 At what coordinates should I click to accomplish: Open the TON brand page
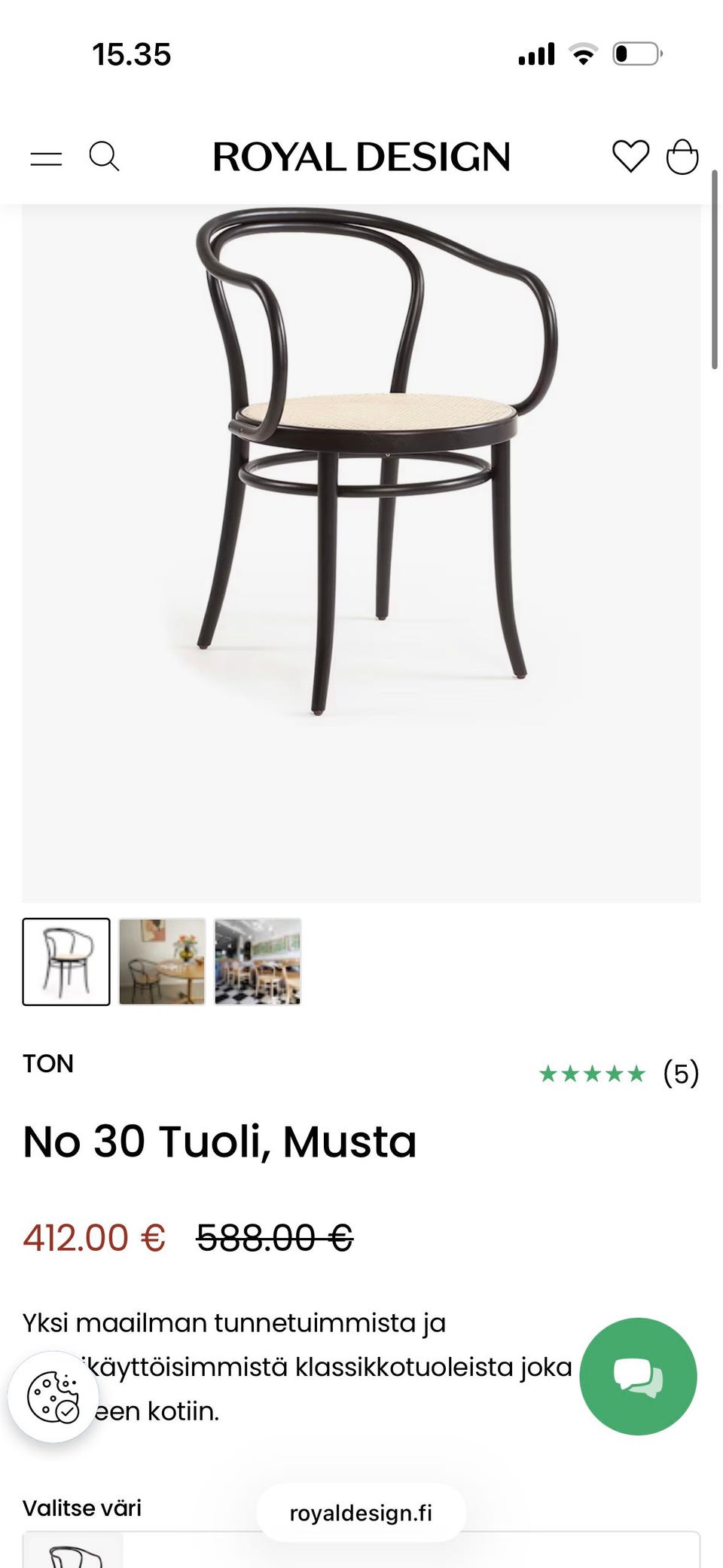48,1064
